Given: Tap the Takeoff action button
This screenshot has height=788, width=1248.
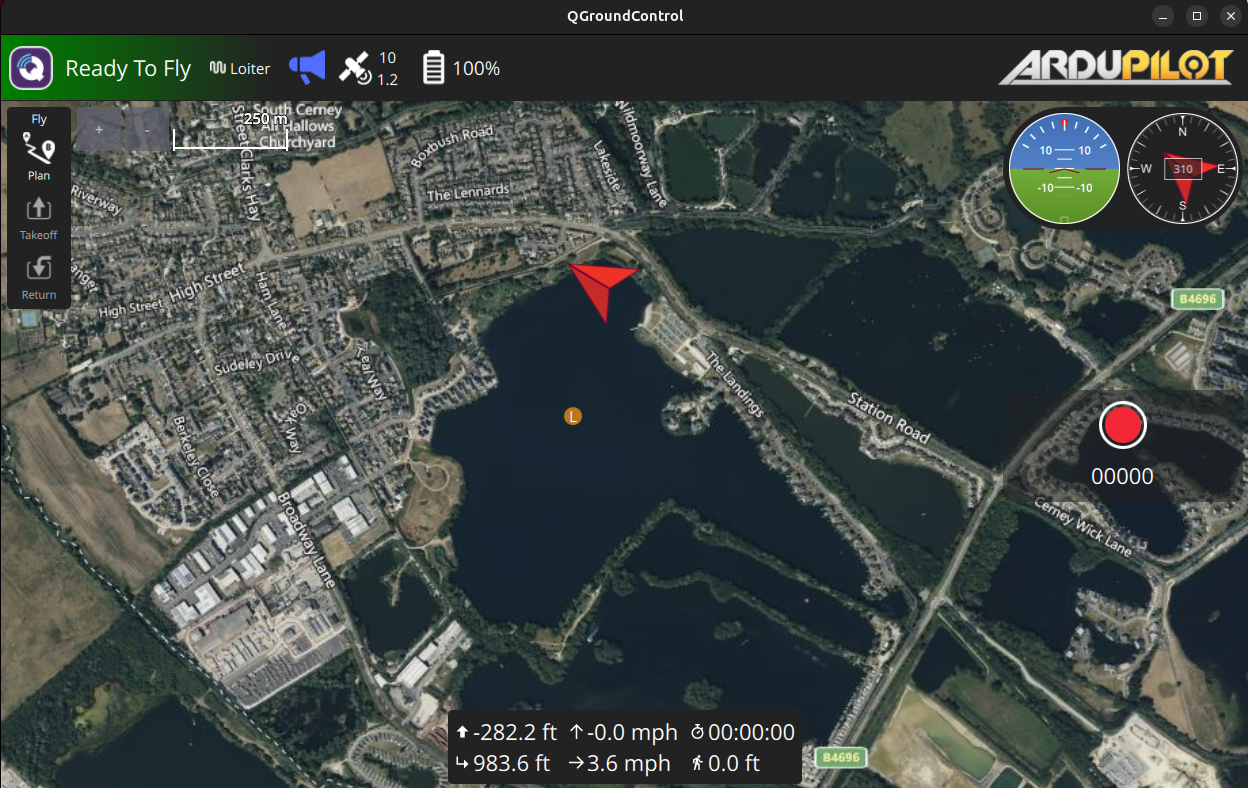Looking at the screenshot, I should (39, 217).
